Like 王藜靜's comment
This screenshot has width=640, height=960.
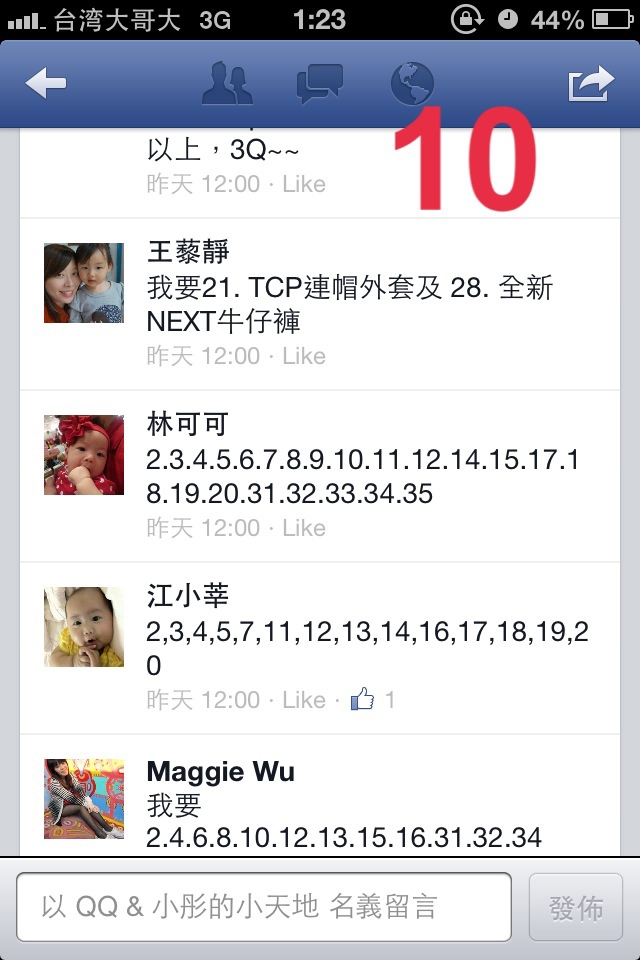304,356
